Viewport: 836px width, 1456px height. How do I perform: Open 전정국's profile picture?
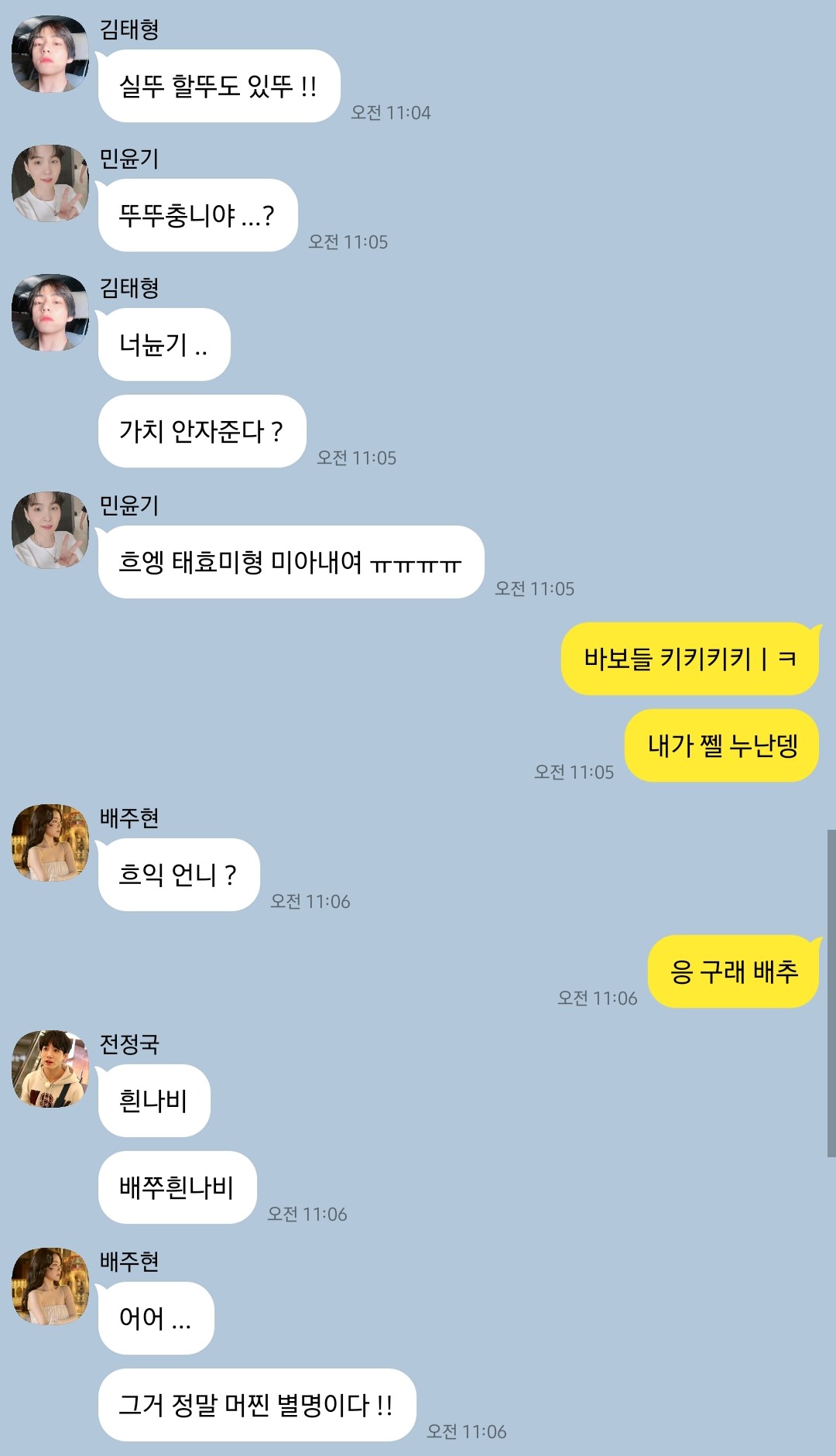coord(50,1069)
